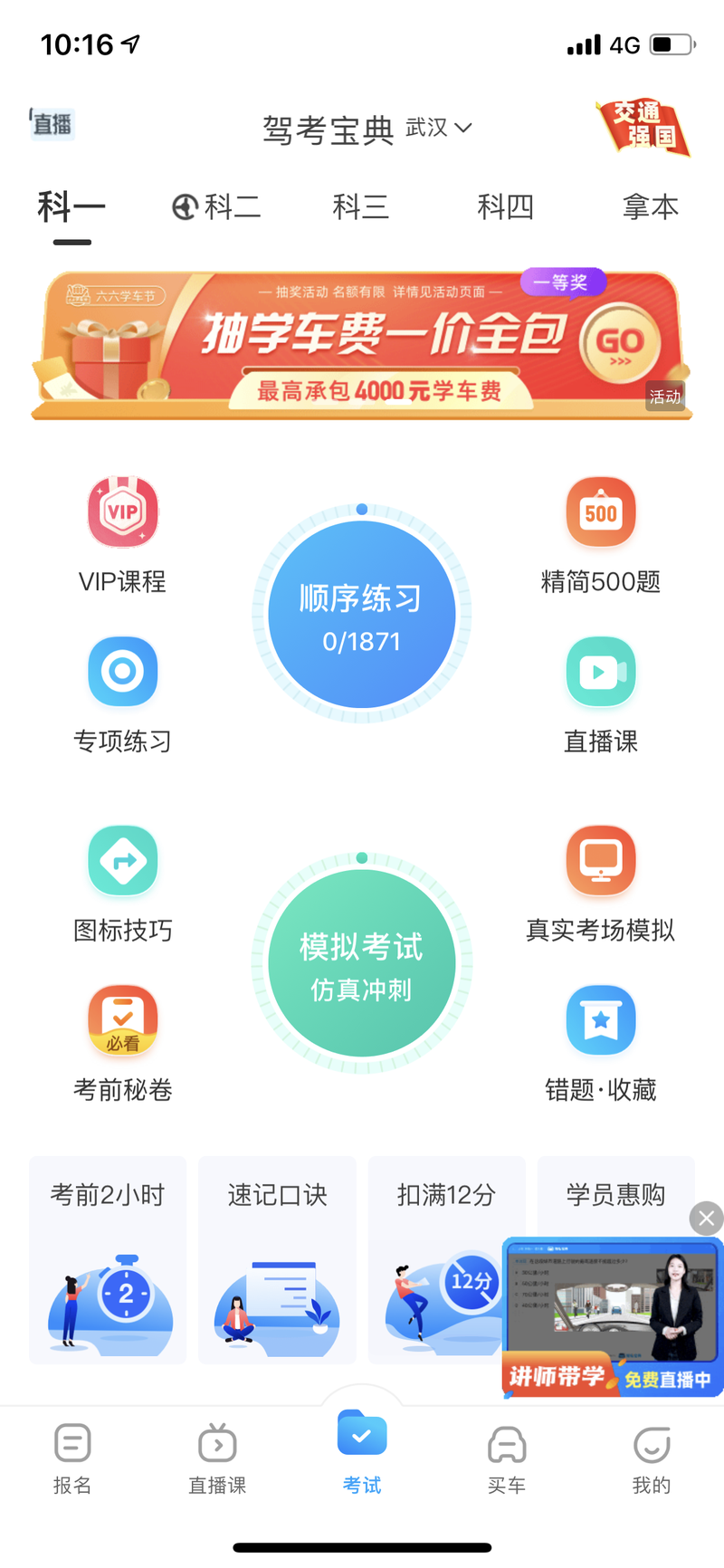The width and height of the screenshot is (724, 1568).
Task: Open the 考前2小时 card
Action: coord(108,1259)
